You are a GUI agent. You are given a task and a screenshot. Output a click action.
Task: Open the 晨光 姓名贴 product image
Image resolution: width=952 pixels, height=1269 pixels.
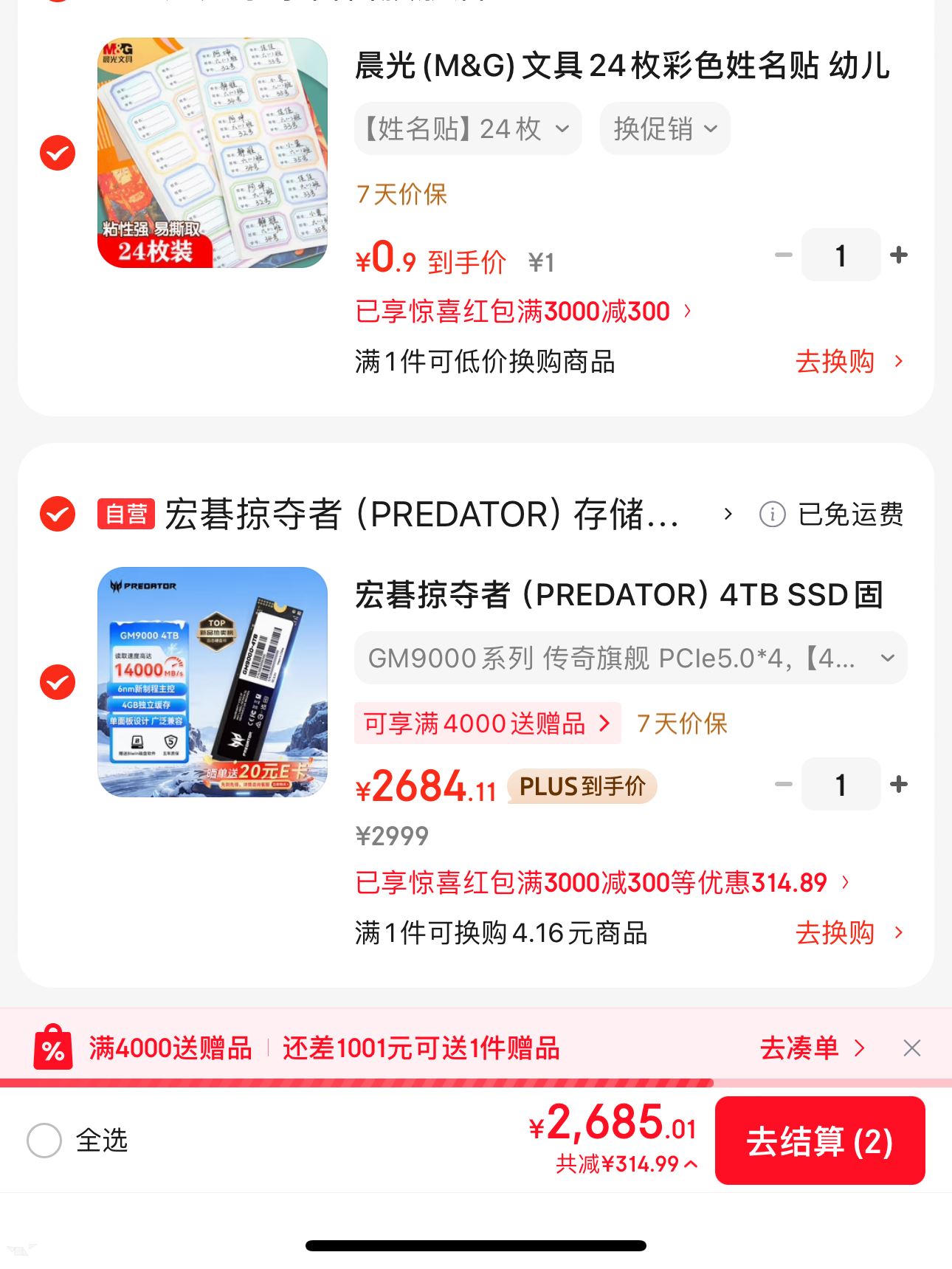pos(213,153)
